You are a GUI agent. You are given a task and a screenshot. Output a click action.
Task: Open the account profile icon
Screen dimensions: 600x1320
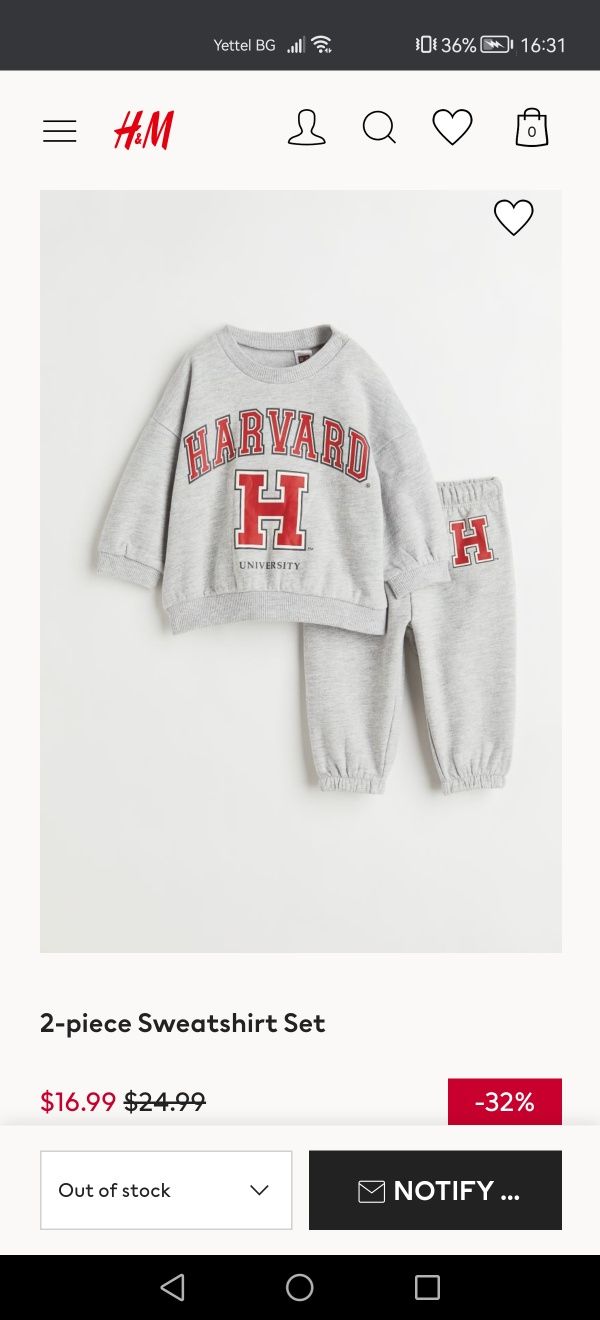click(306, 128)
